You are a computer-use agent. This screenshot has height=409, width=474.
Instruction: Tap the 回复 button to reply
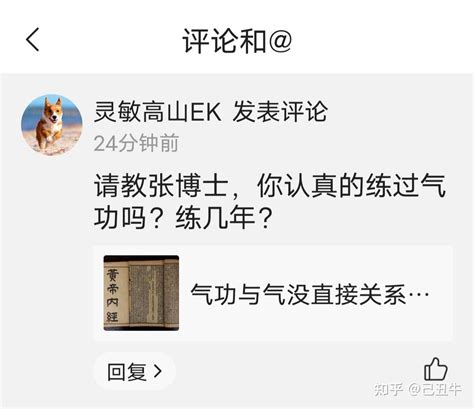(134, 371)
